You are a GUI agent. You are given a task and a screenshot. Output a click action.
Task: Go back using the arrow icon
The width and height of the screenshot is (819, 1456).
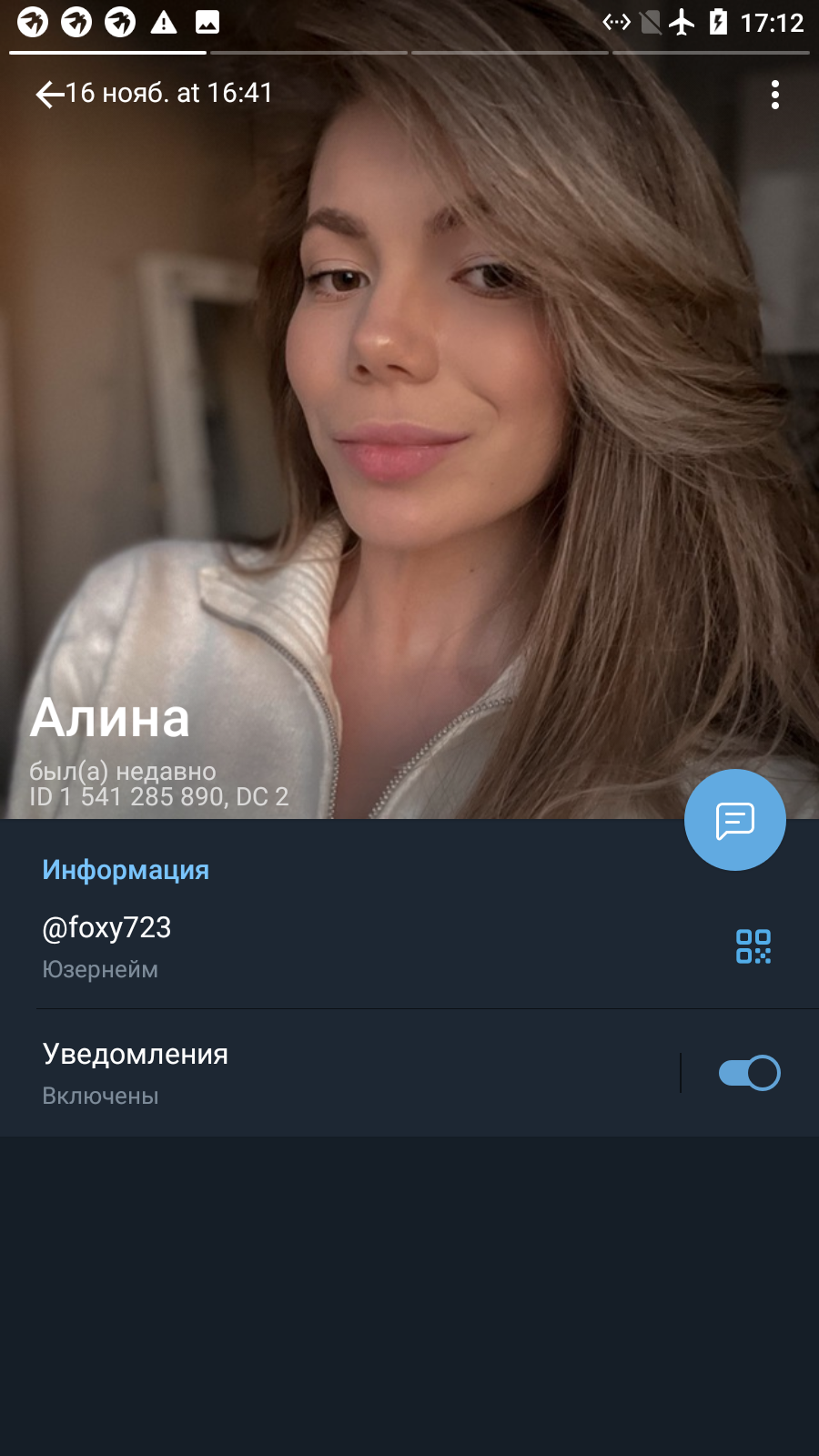pyautogui.click(x=49, y=94)
